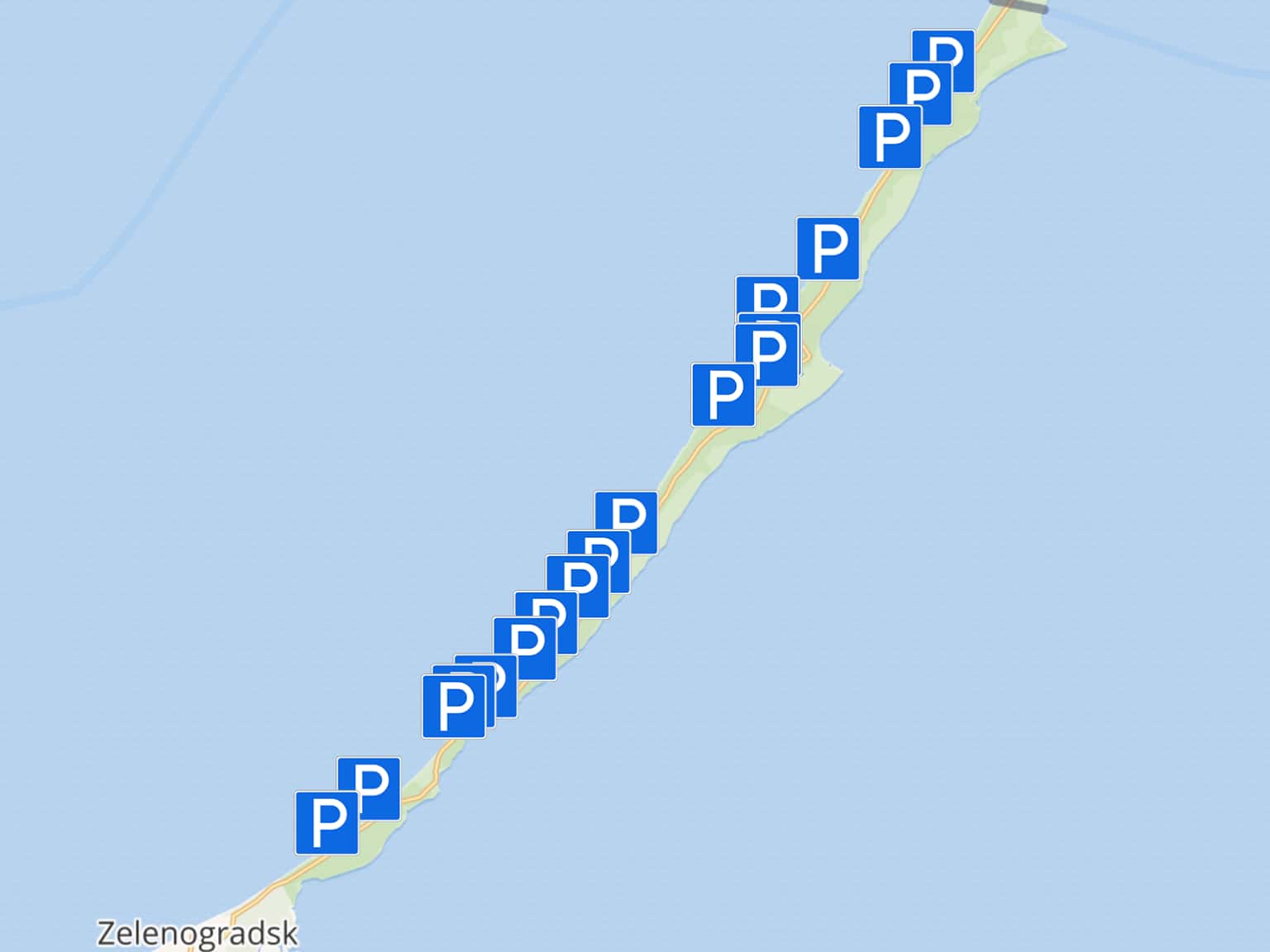
Task: Select the parking marker nearest Zelenogradsk
Action: tap(327, 822)
